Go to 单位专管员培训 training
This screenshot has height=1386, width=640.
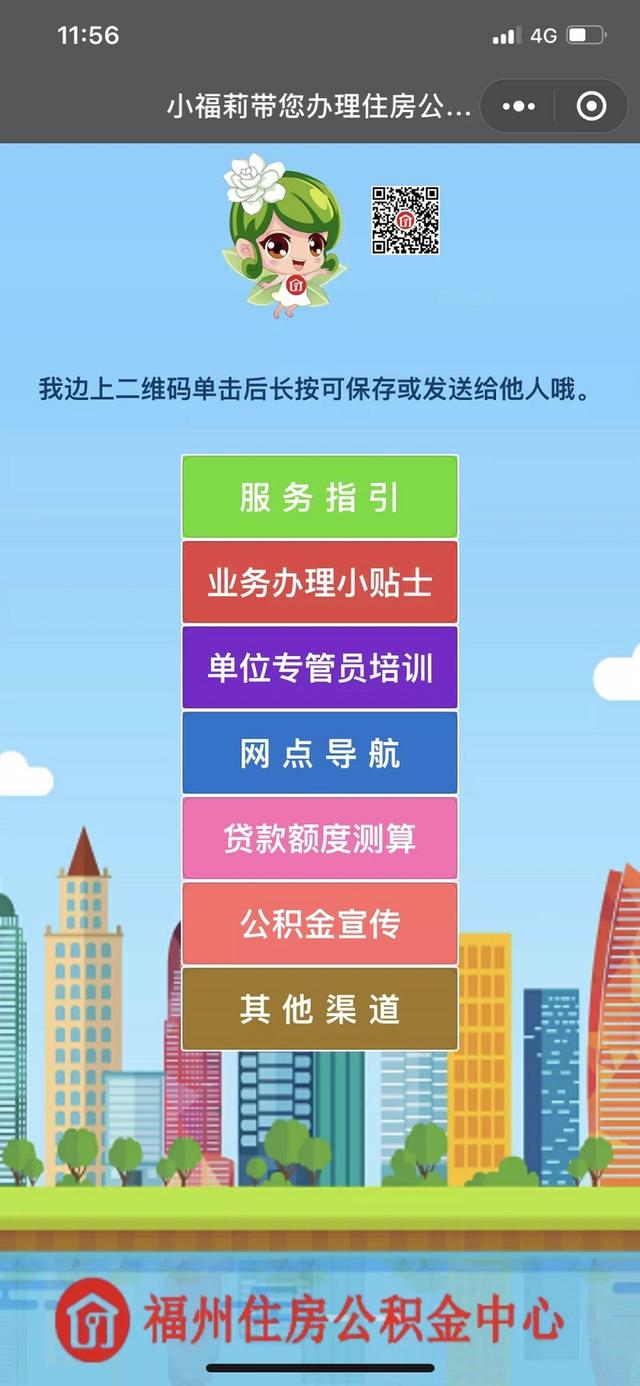coord(319,668)
